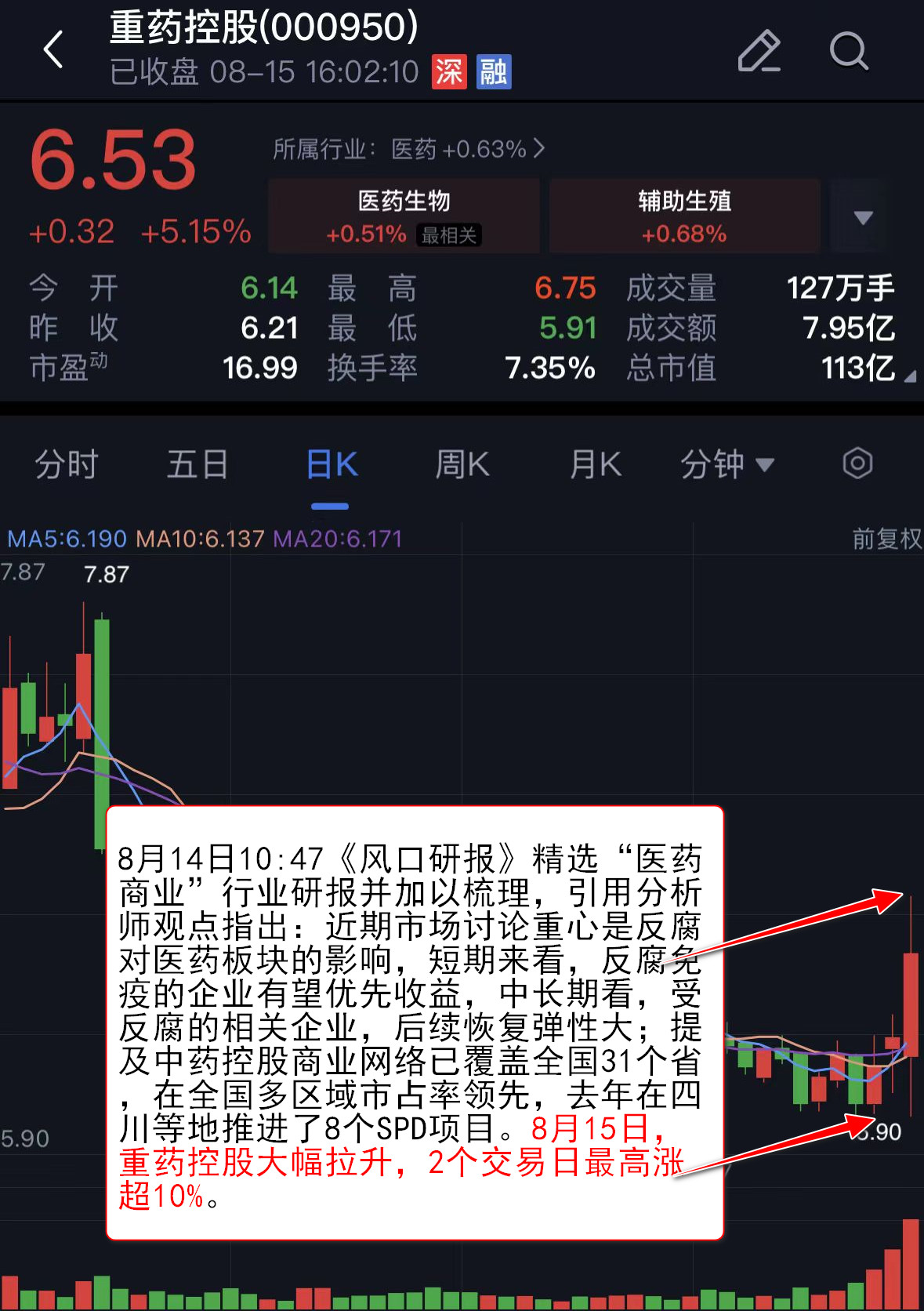Switch to the 分时 chart tab

coord(67,464)
